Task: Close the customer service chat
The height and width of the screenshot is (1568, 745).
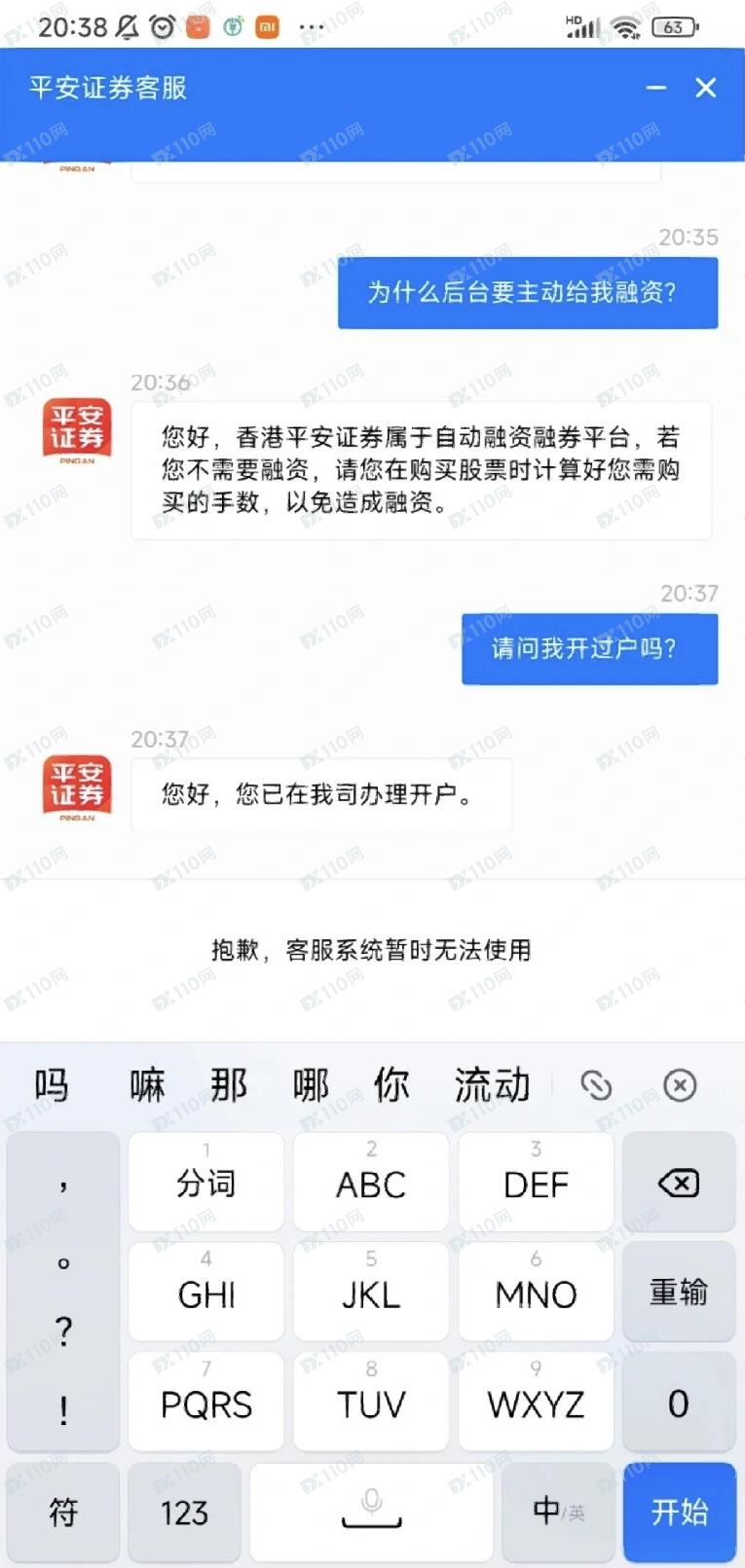Action: tap(706, 88)
